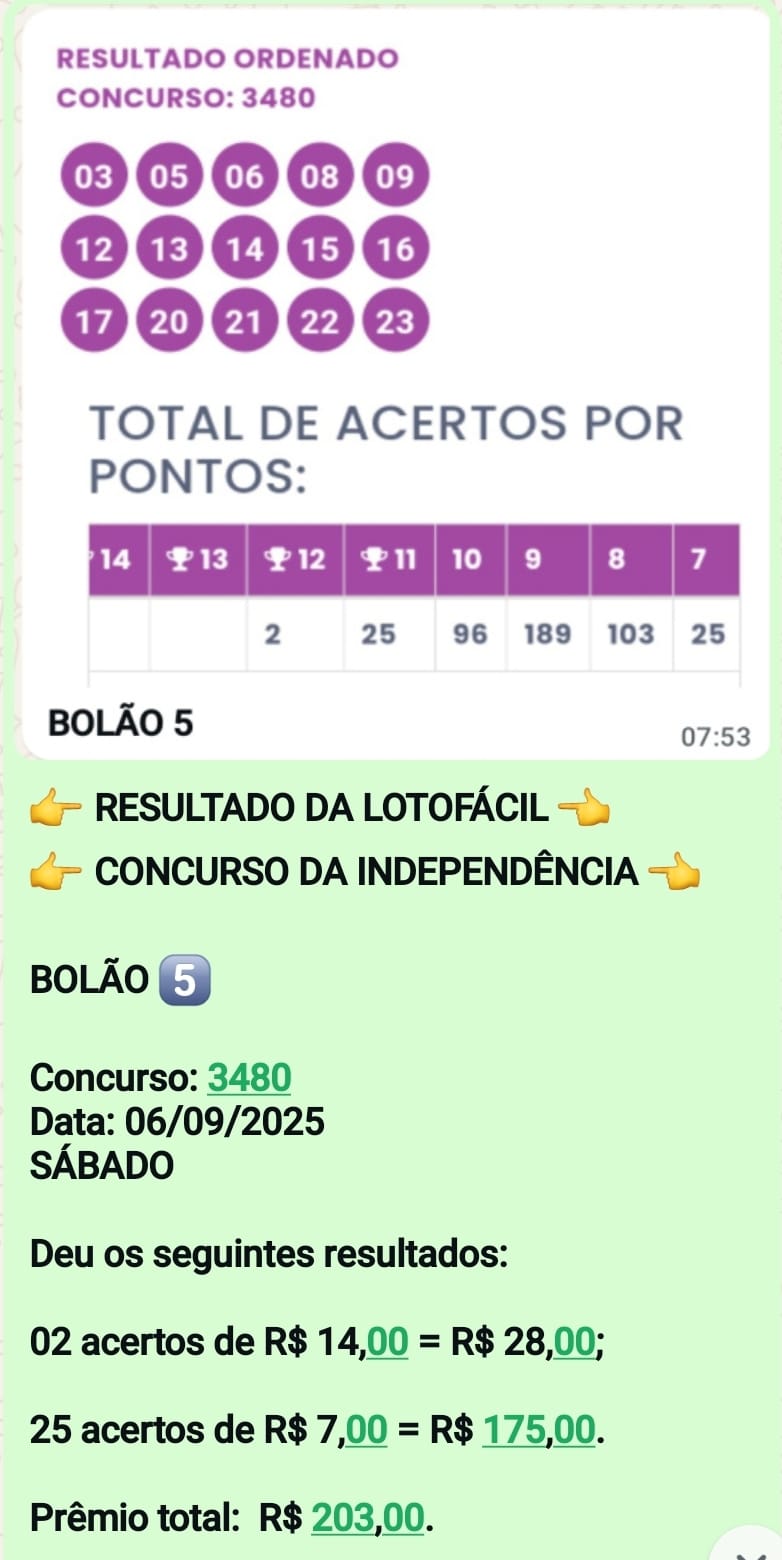Select the table cell showing 189

[x=546, y=634]
